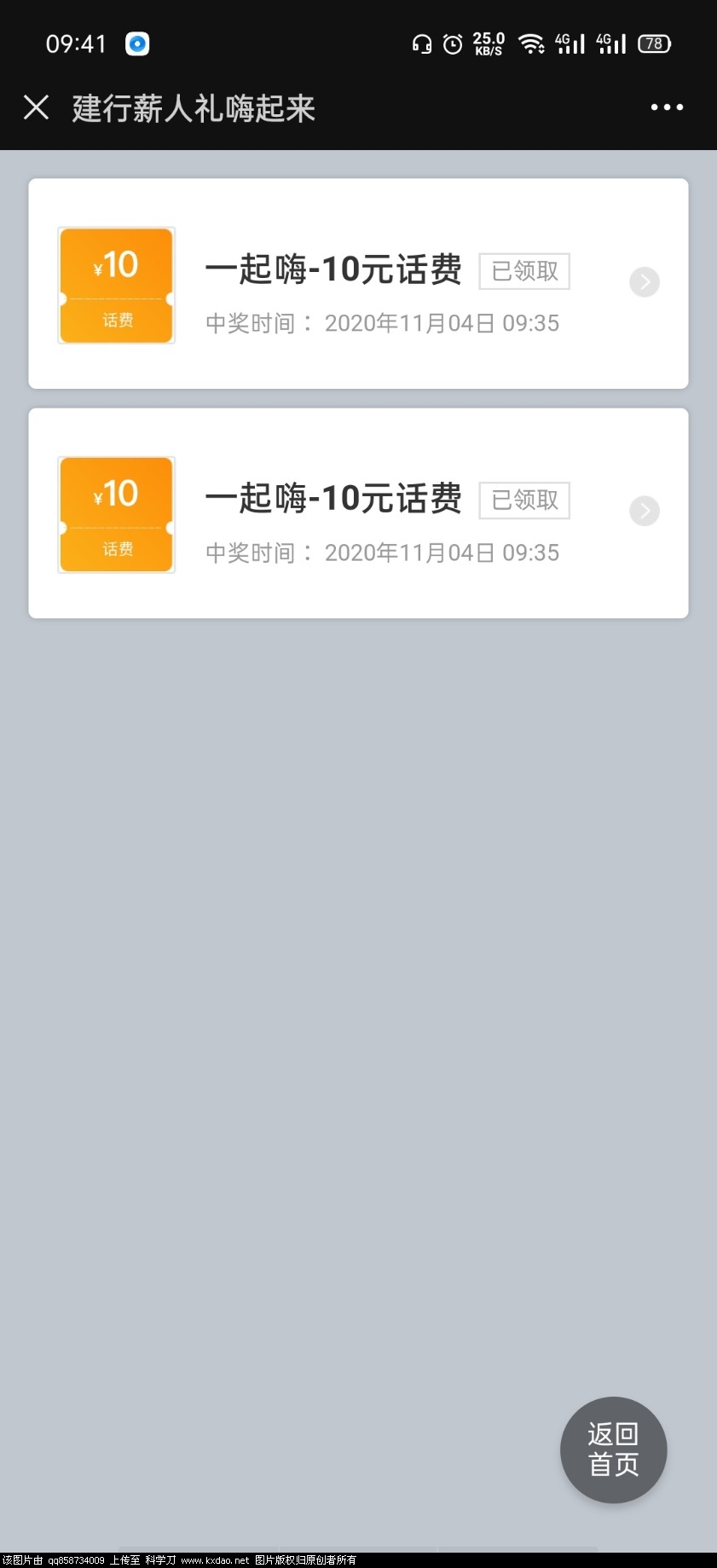717x1568 pixels.
Task: Tap the battery level indicator showing 78
Action: click(654, 43)
